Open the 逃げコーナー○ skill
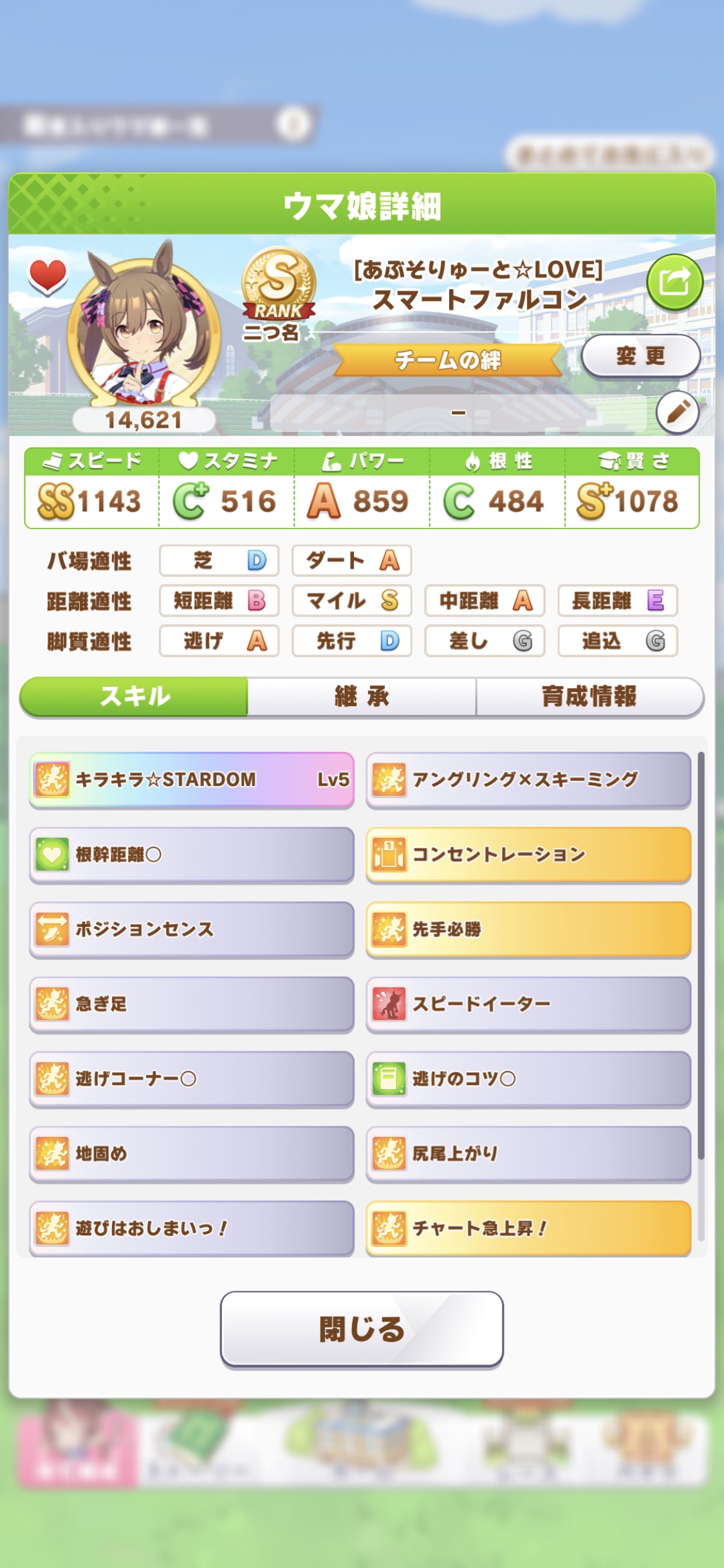This screenshot has height=1568, width=724. pyautogui.click(x=192, y=1078)
